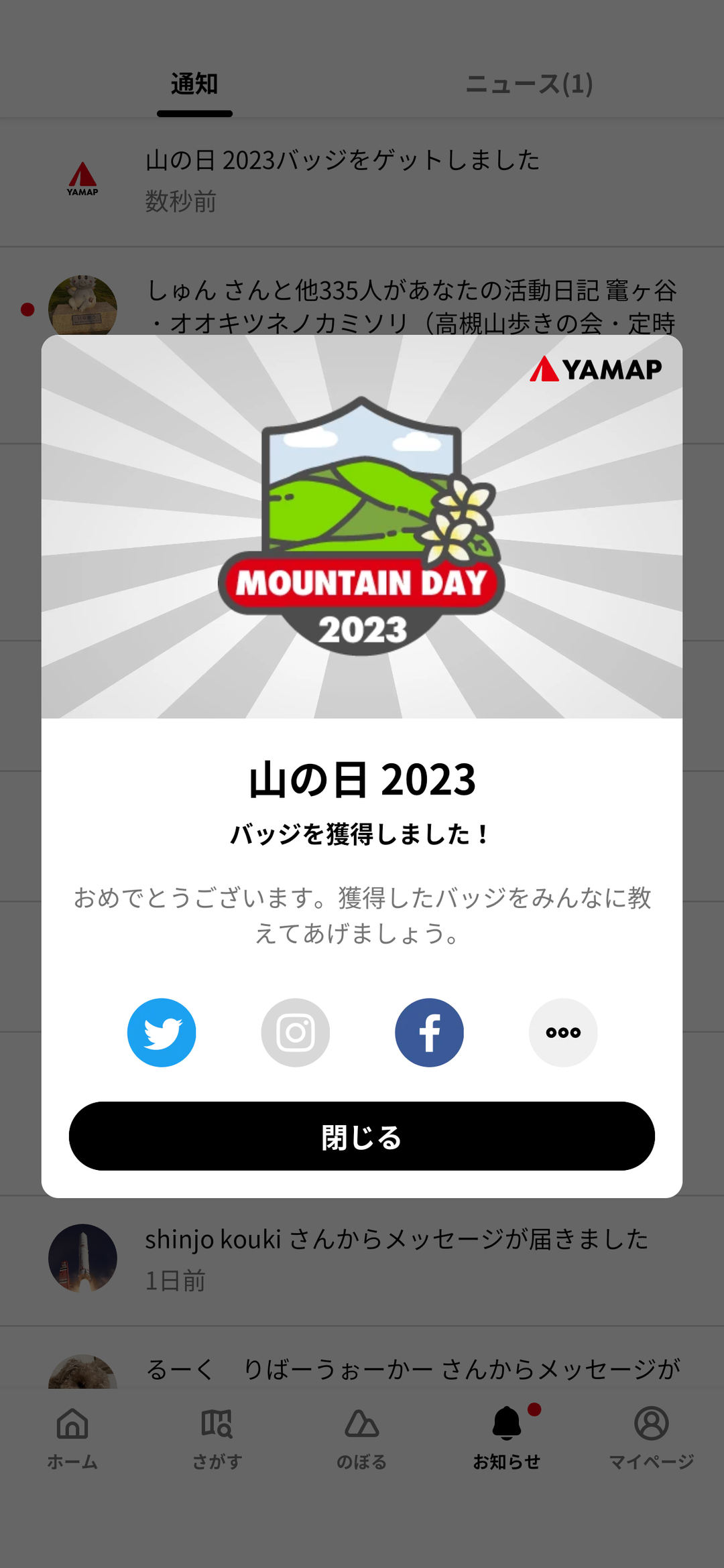Close the badge dialog with 閉じる
Image resolution: width=724 pixels, height=1568 pixels.
(362, 1136)
